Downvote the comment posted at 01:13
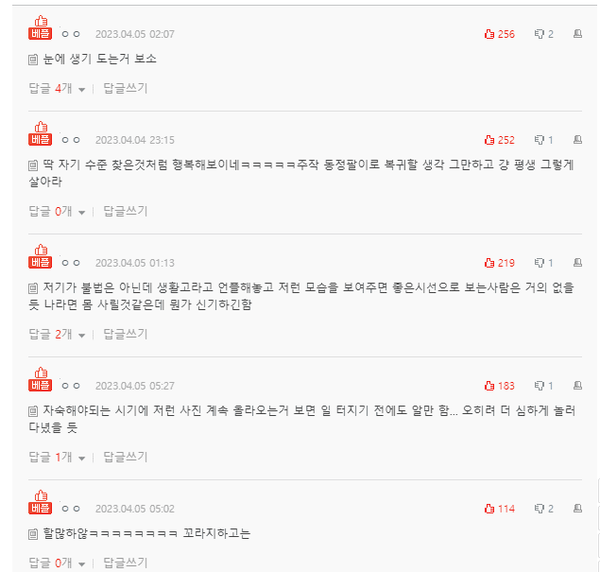Image resolution: width=600 pixels, height=572 pixels. tap(544, 263)
